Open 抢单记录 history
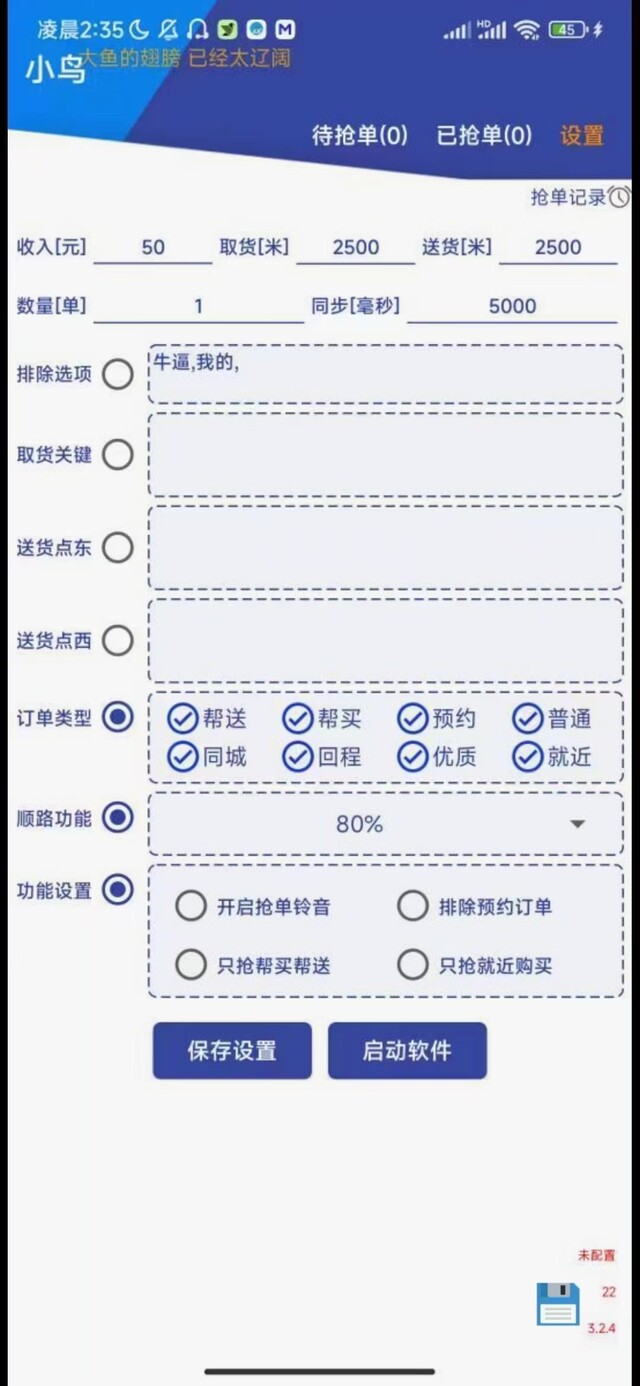The height and width of the screenshot is (1386, 640). pyautogui.click(x=580, y=197)
